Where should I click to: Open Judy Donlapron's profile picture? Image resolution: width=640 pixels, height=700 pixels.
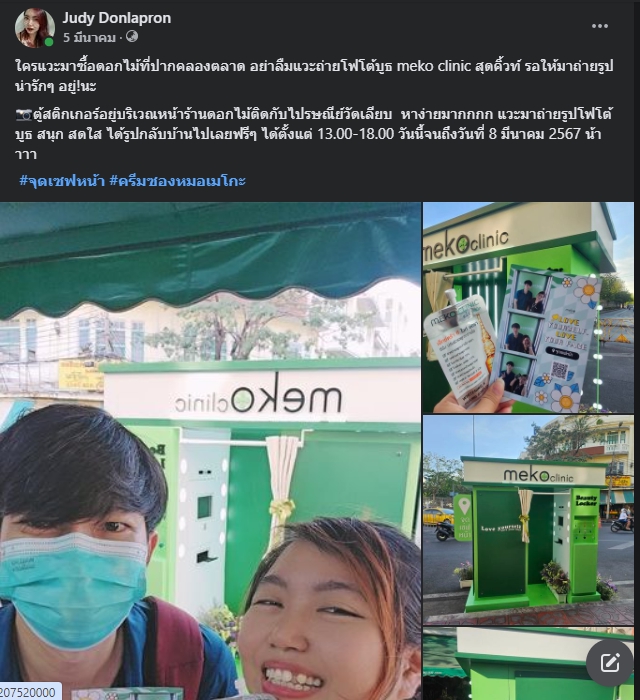coord(35,28)
